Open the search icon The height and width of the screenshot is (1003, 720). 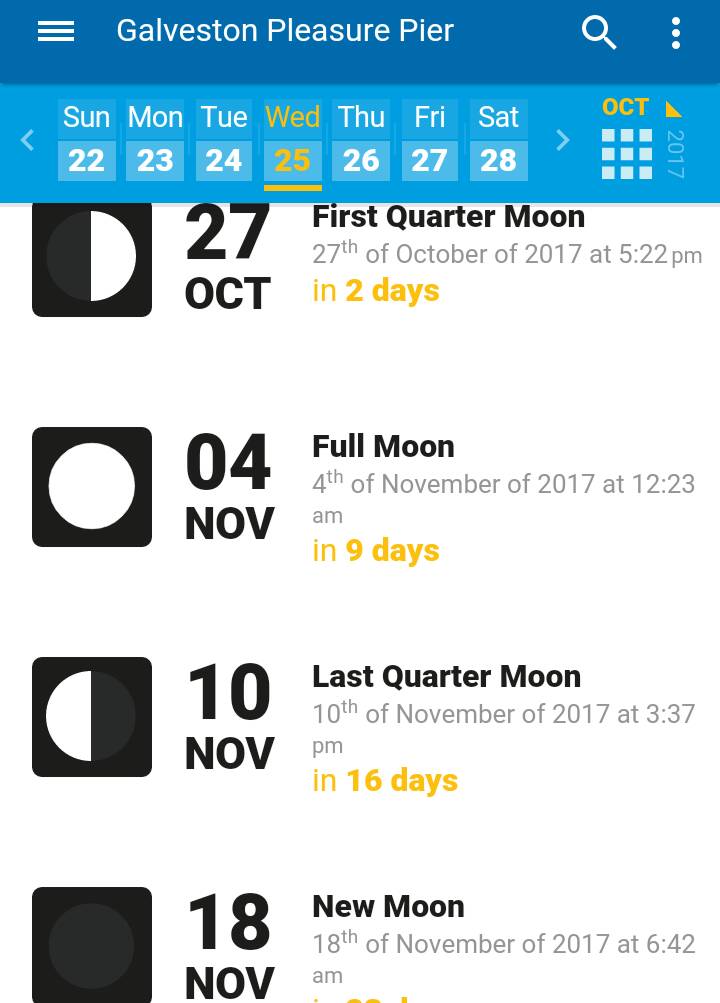[x=599, y=32]
